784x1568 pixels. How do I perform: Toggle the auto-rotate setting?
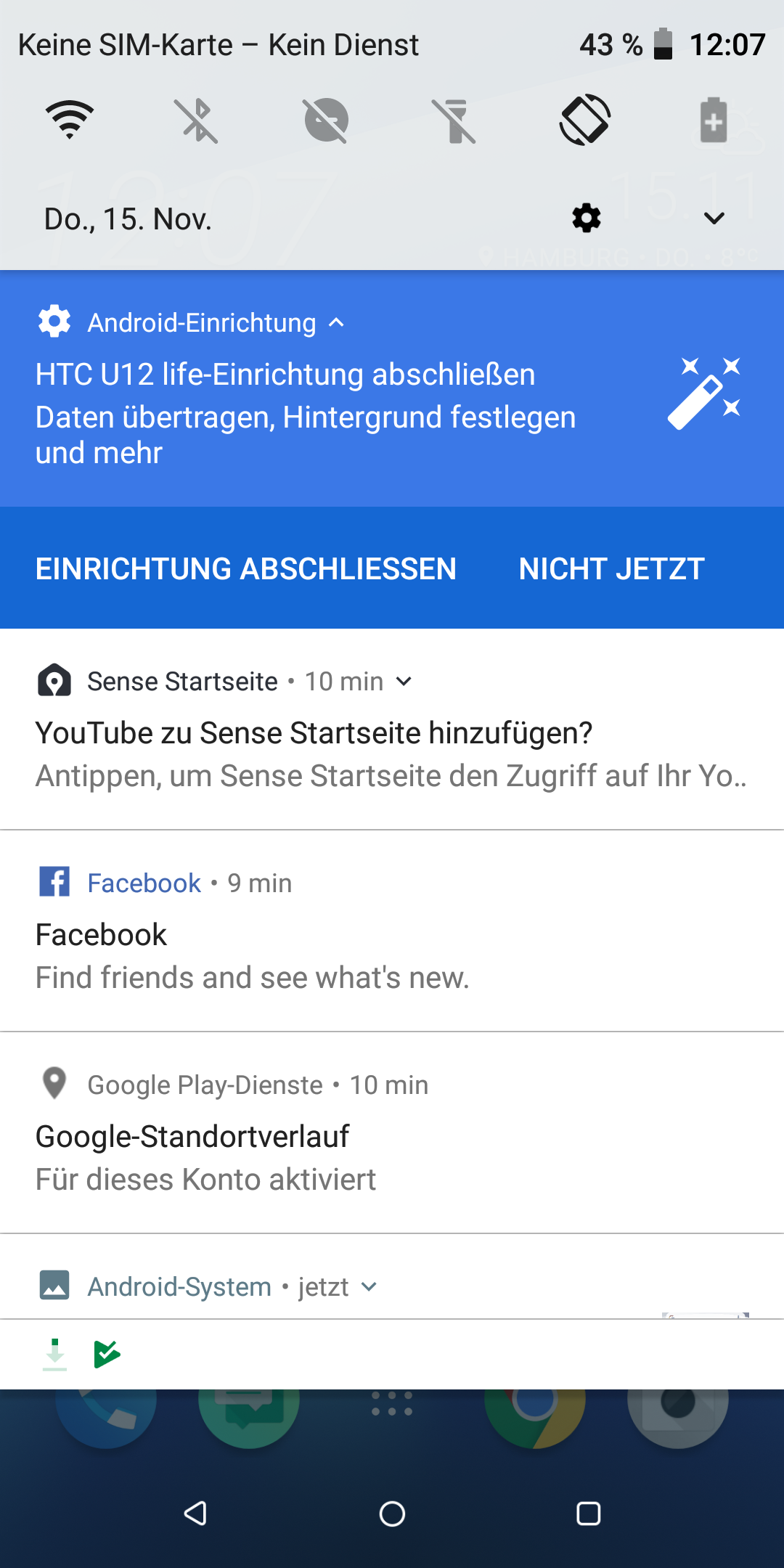point(584,121)
